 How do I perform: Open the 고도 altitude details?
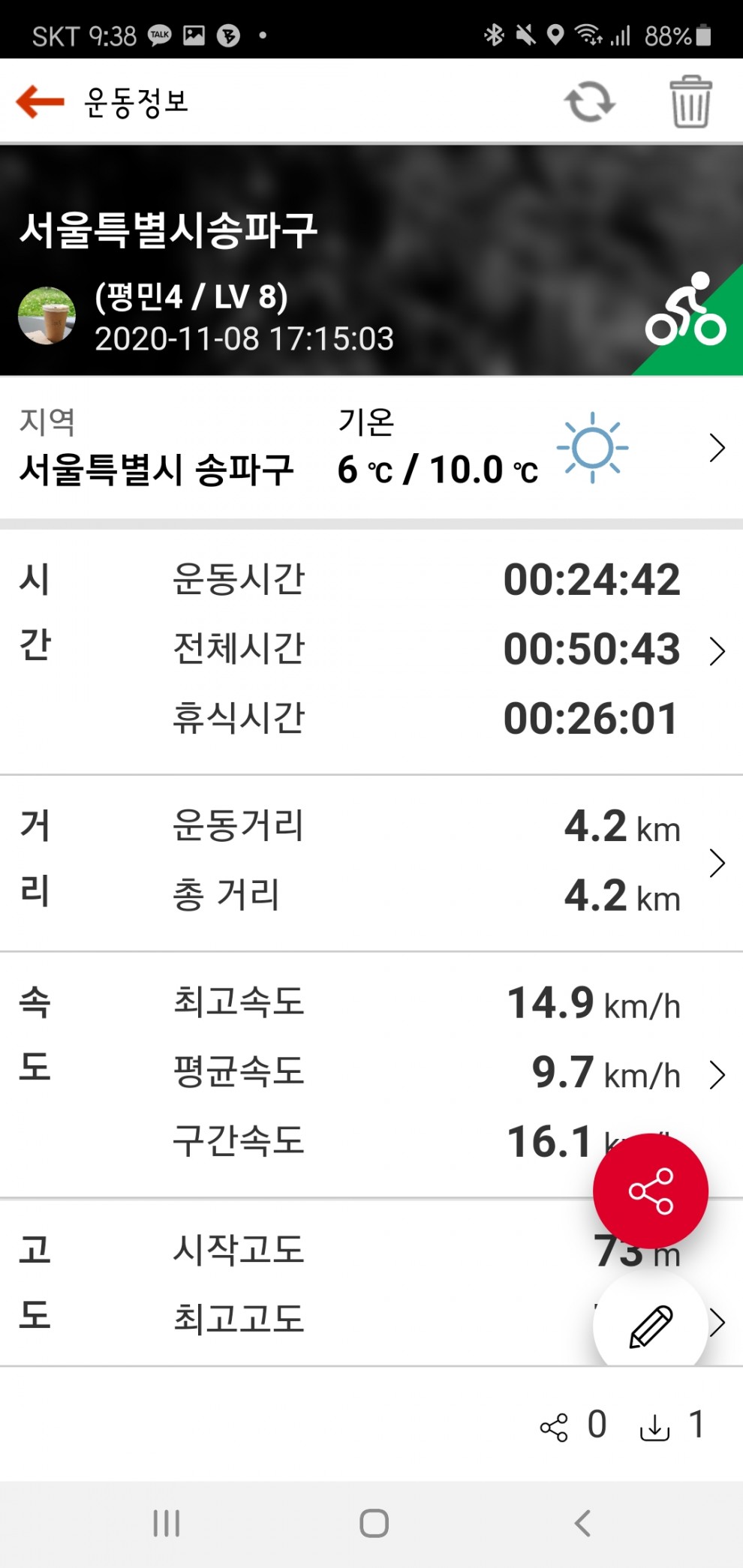click(x=371, y=1282)
